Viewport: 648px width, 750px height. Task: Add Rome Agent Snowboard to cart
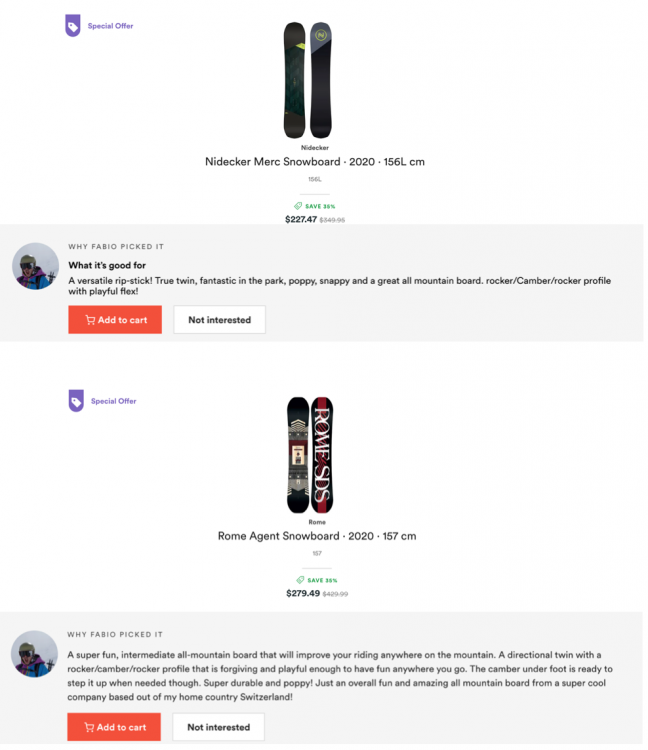point(114,727)
